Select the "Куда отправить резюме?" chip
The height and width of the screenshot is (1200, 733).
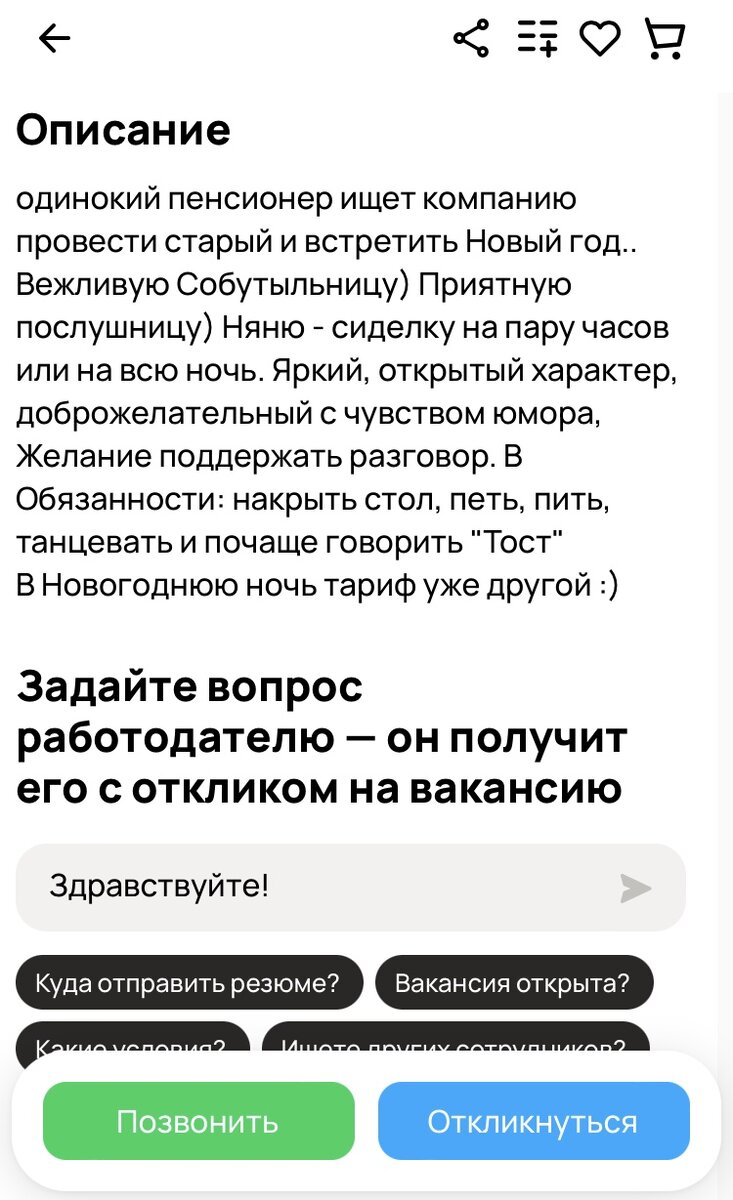pos(188,983)
